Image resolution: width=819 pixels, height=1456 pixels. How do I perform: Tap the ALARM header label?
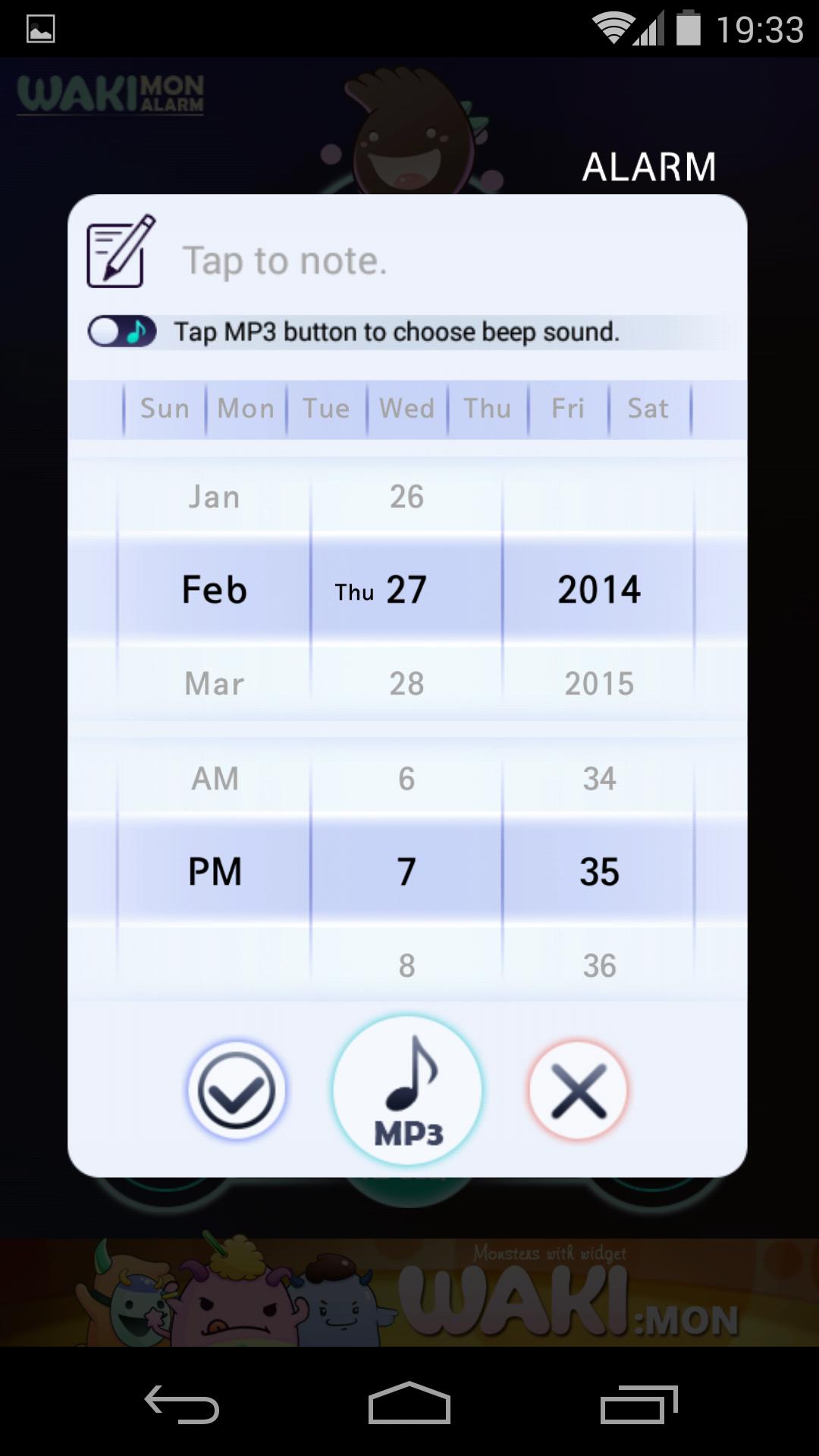[648, 166]
